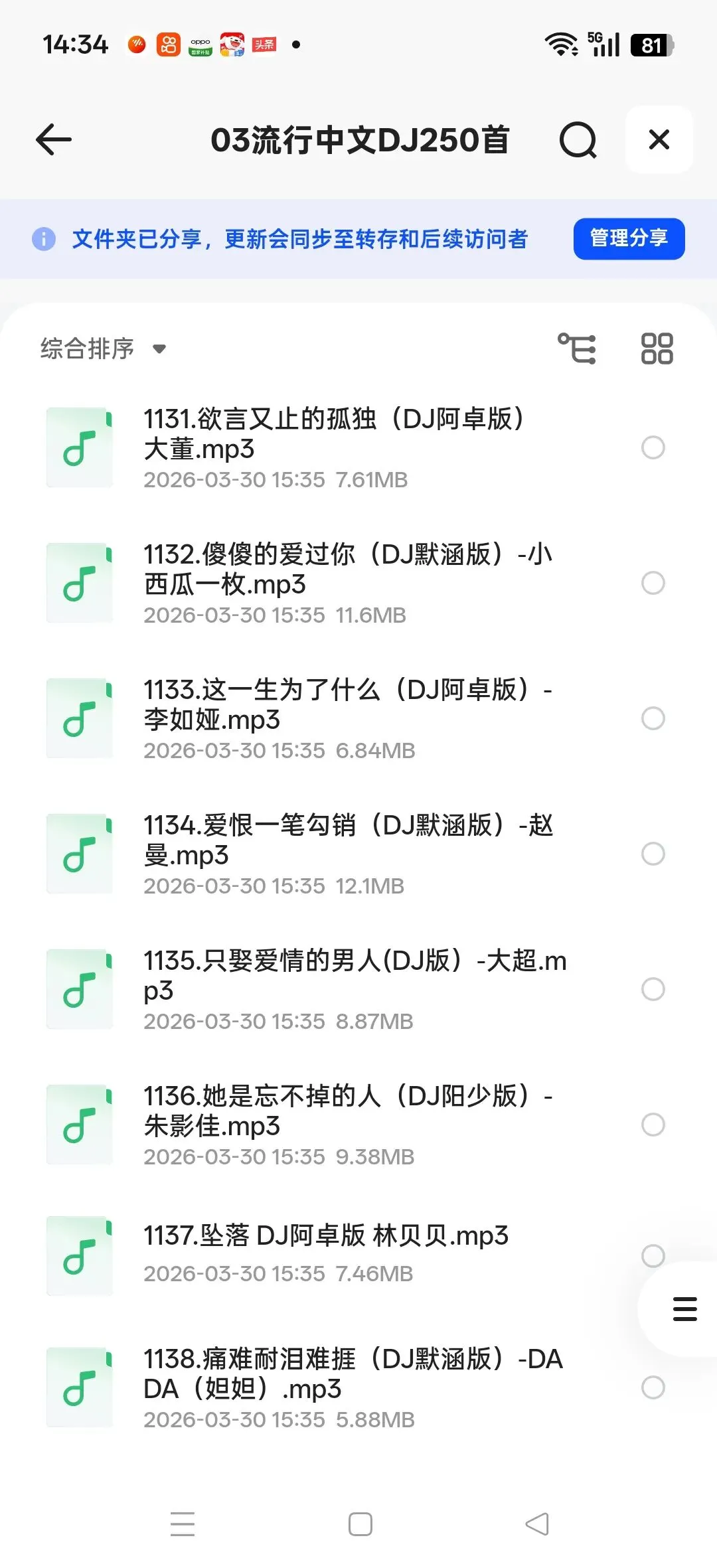Viewport: 717px width, 1568px height.
Task: Open 1131.欲言又止的孤独 mp3 file
Action: (332, 434)
